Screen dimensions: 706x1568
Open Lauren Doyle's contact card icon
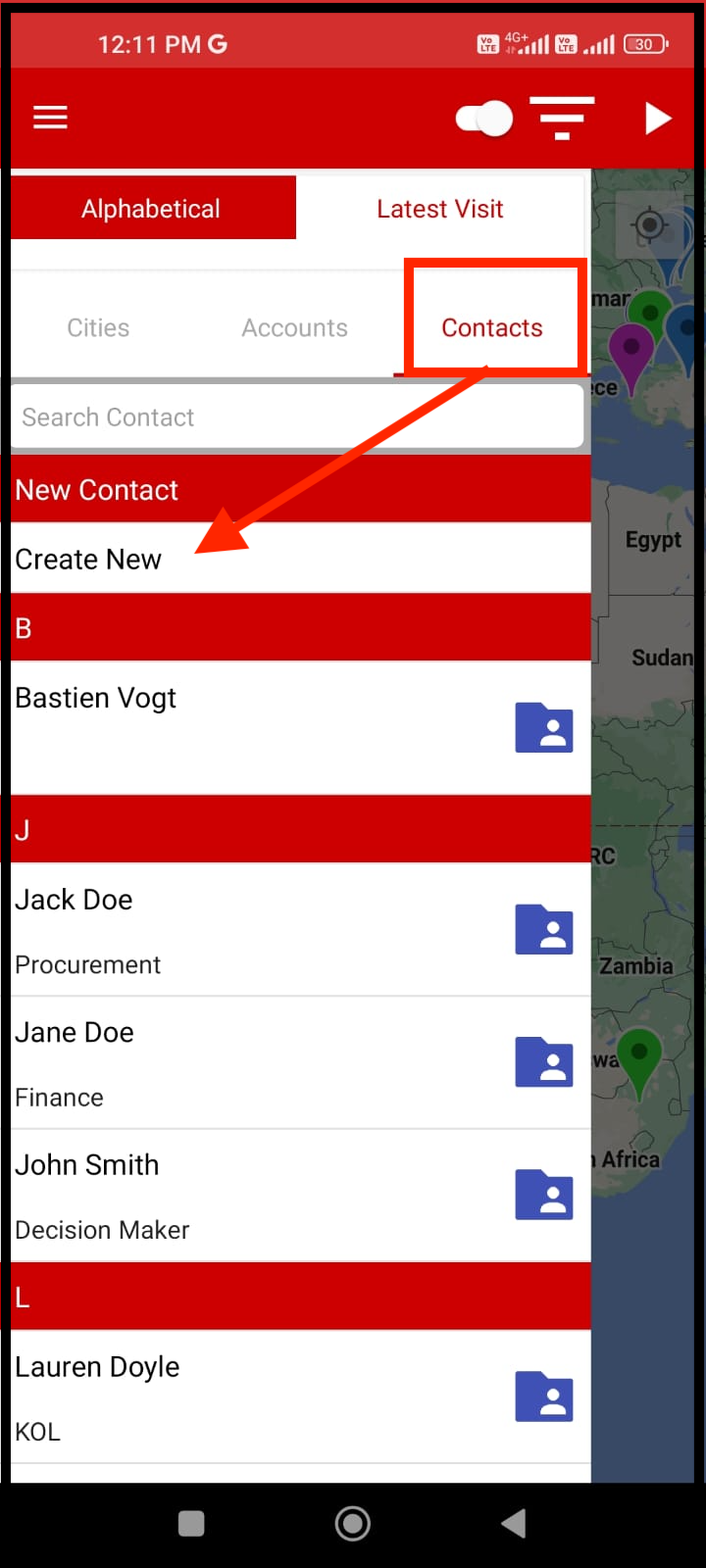(544, 1396)
